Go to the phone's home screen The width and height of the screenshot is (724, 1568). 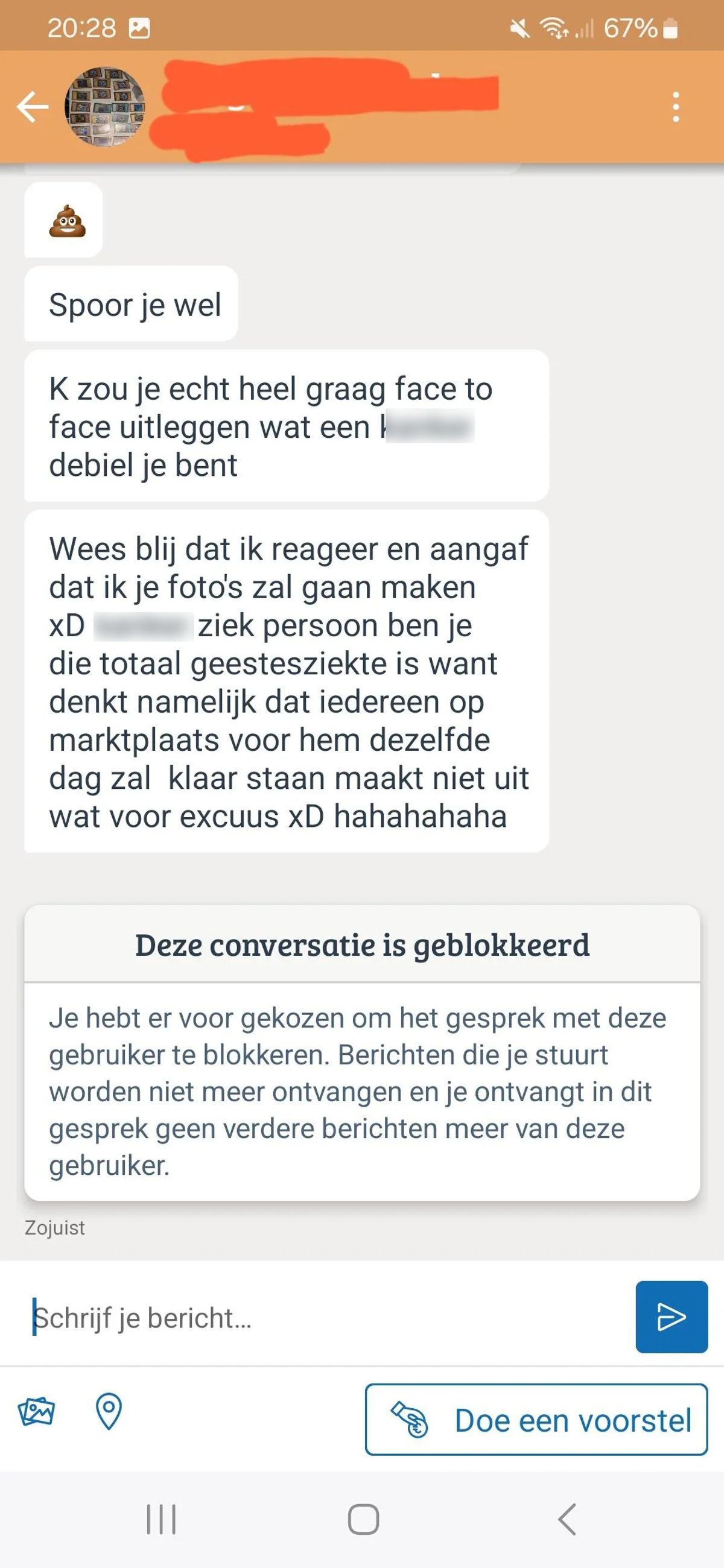(364, 1519)
